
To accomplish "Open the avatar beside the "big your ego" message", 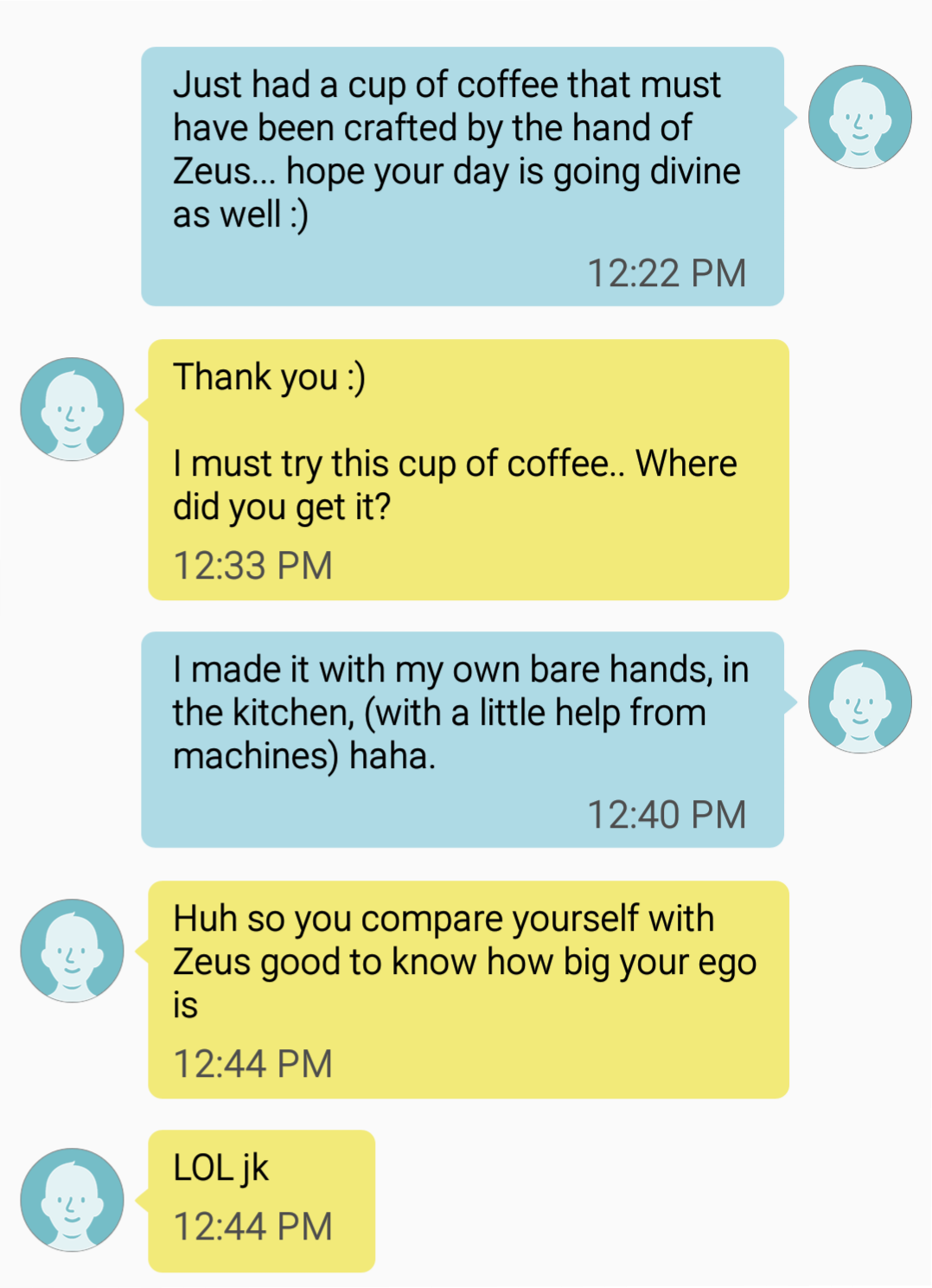I will click(x=72, y=951).
